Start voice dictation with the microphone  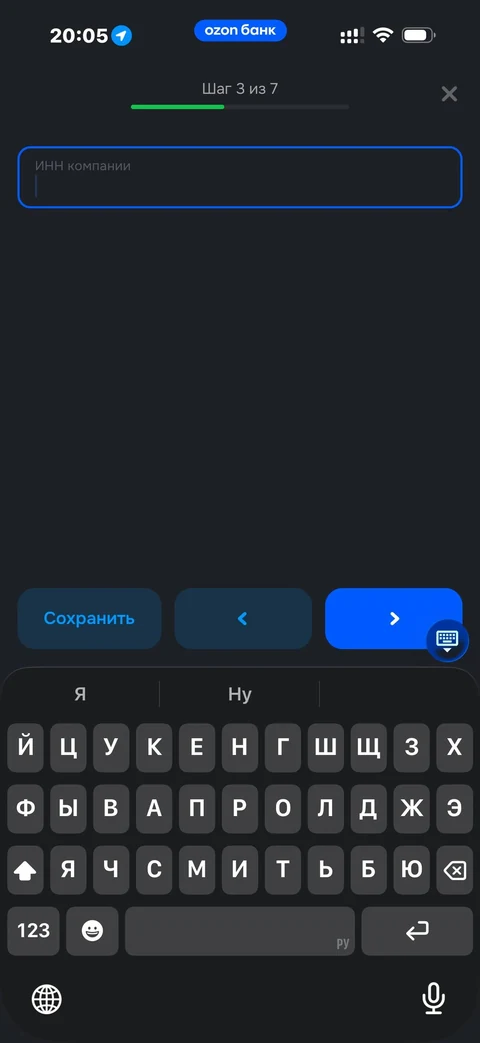pyautogui.click(x=433, y=999)
